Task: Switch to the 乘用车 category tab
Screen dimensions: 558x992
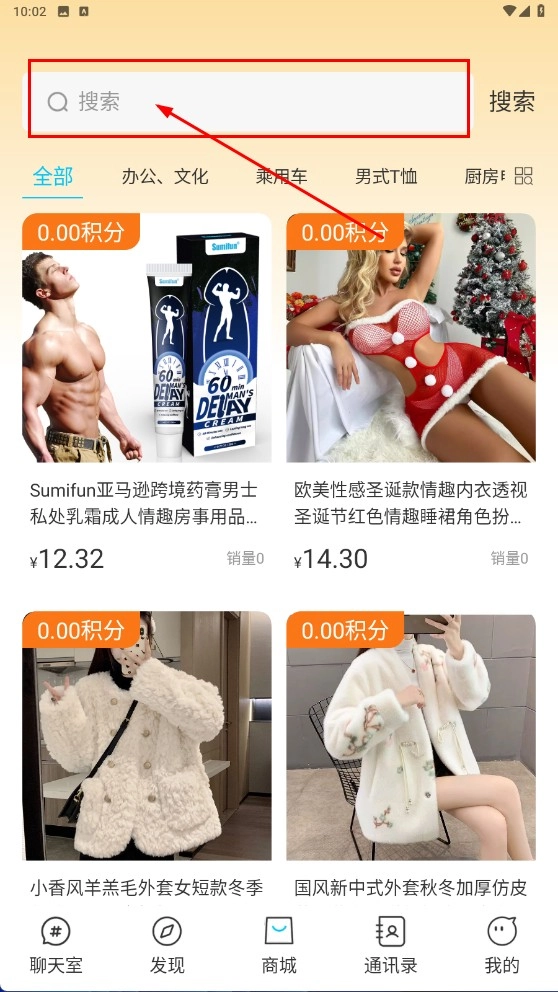Action: [282, 177]
